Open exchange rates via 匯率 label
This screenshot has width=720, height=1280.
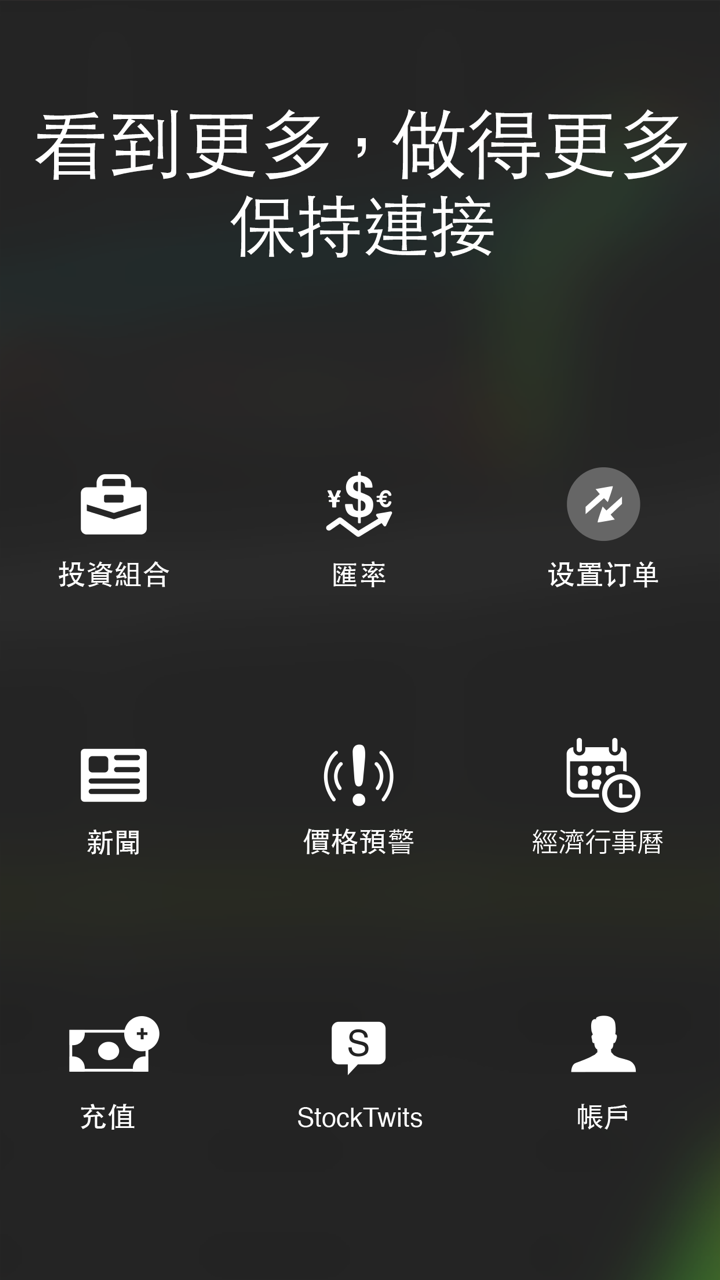click(357, 572)
